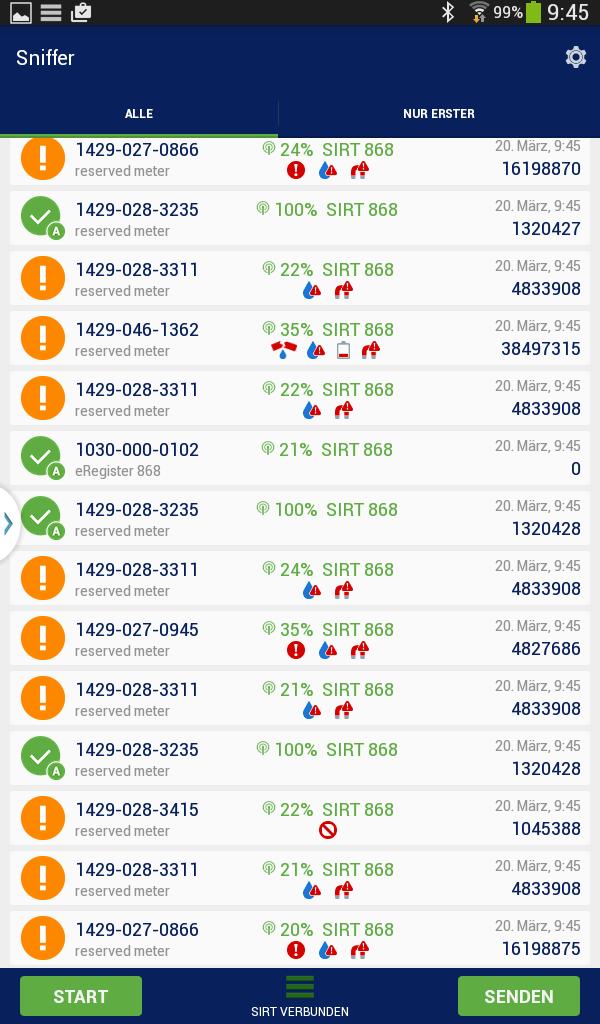Open the eRegister 868 entry 1030-000-0102
This screenshot has height=1024, width=600.
point(300,458)
